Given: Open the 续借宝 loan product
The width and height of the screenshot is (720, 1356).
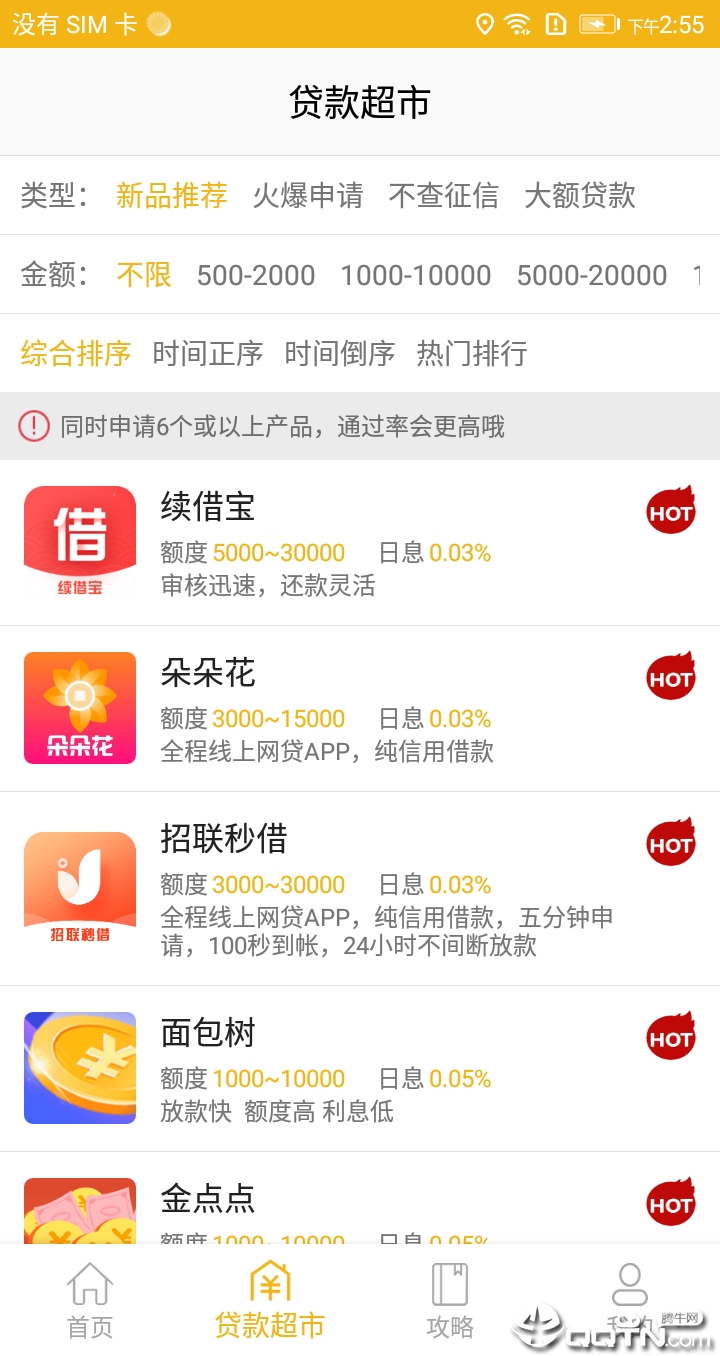Looking at the screenshot, I should (360, 543).
